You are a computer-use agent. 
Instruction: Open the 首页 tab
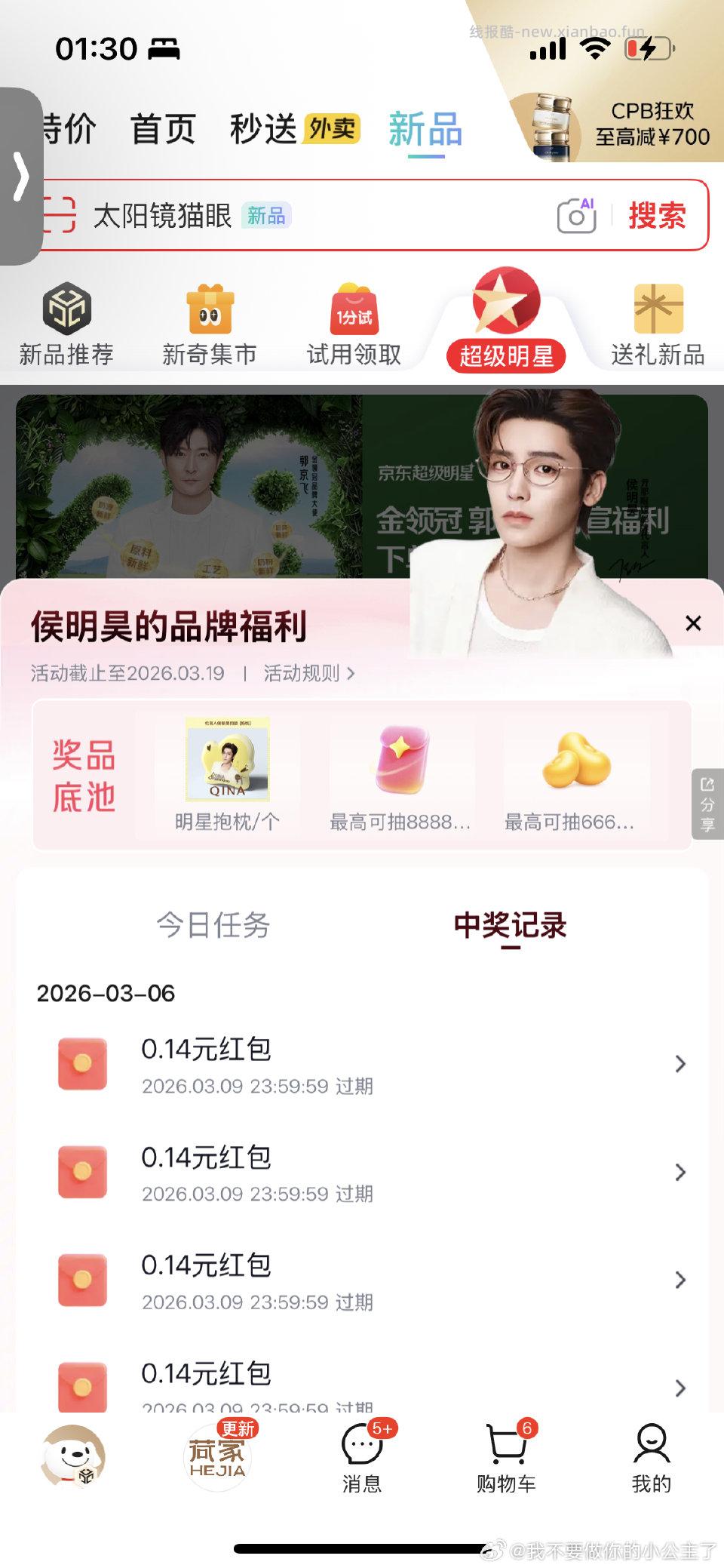coord(163,128)
